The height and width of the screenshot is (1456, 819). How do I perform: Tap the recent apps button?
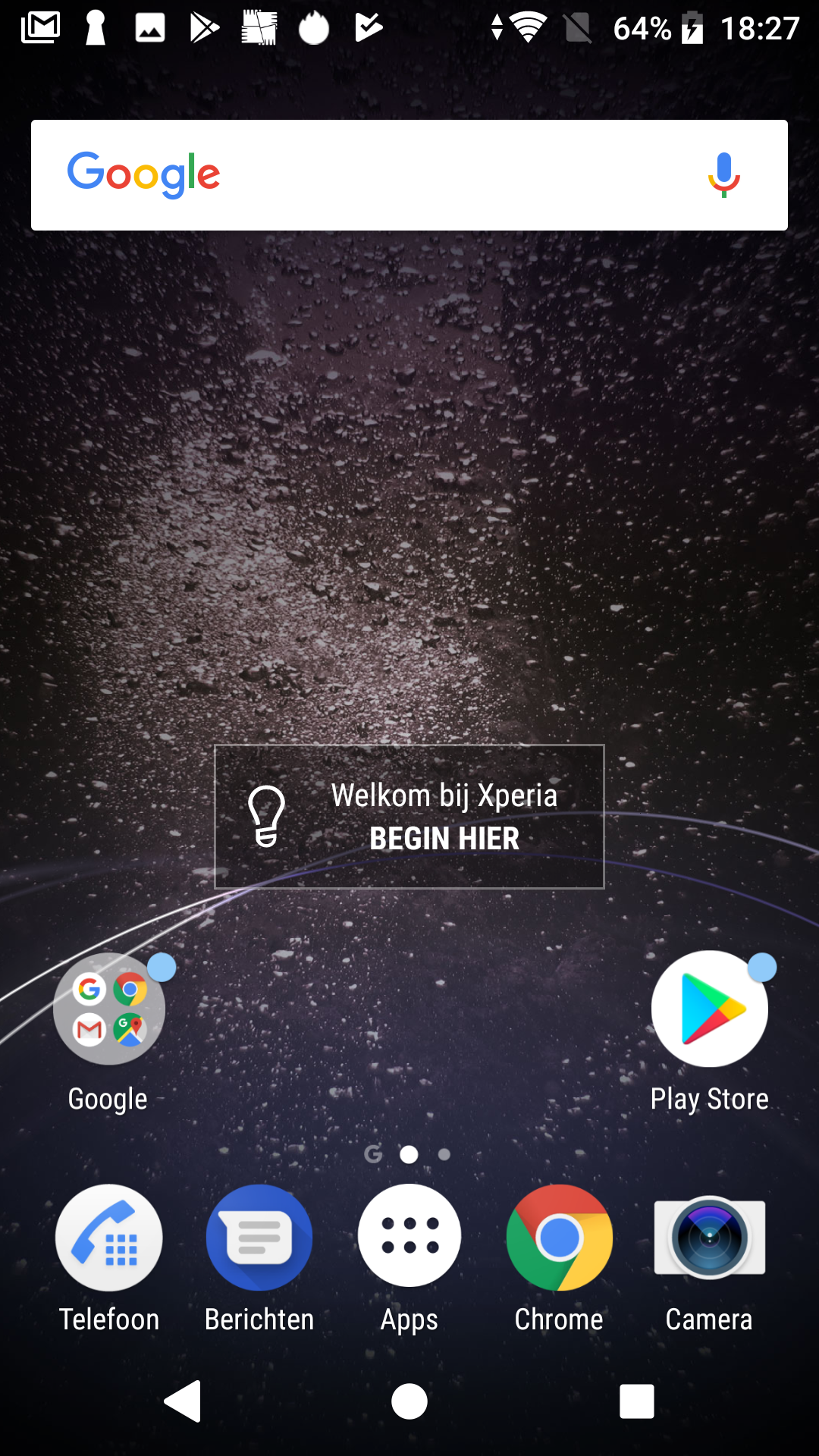pos(637,1401)
